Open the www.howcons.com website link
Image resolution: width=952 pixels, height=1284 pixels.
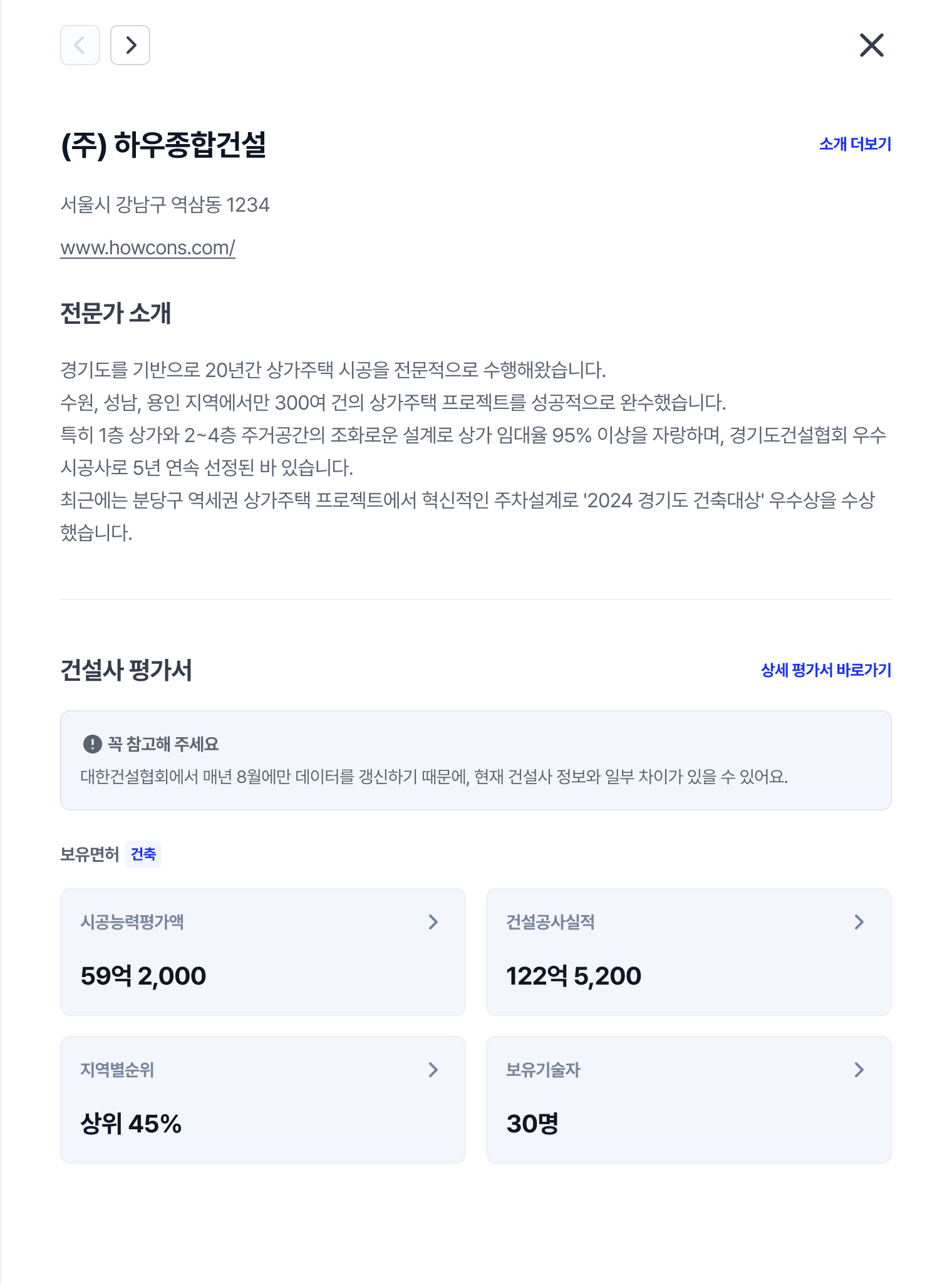[148, 247]
